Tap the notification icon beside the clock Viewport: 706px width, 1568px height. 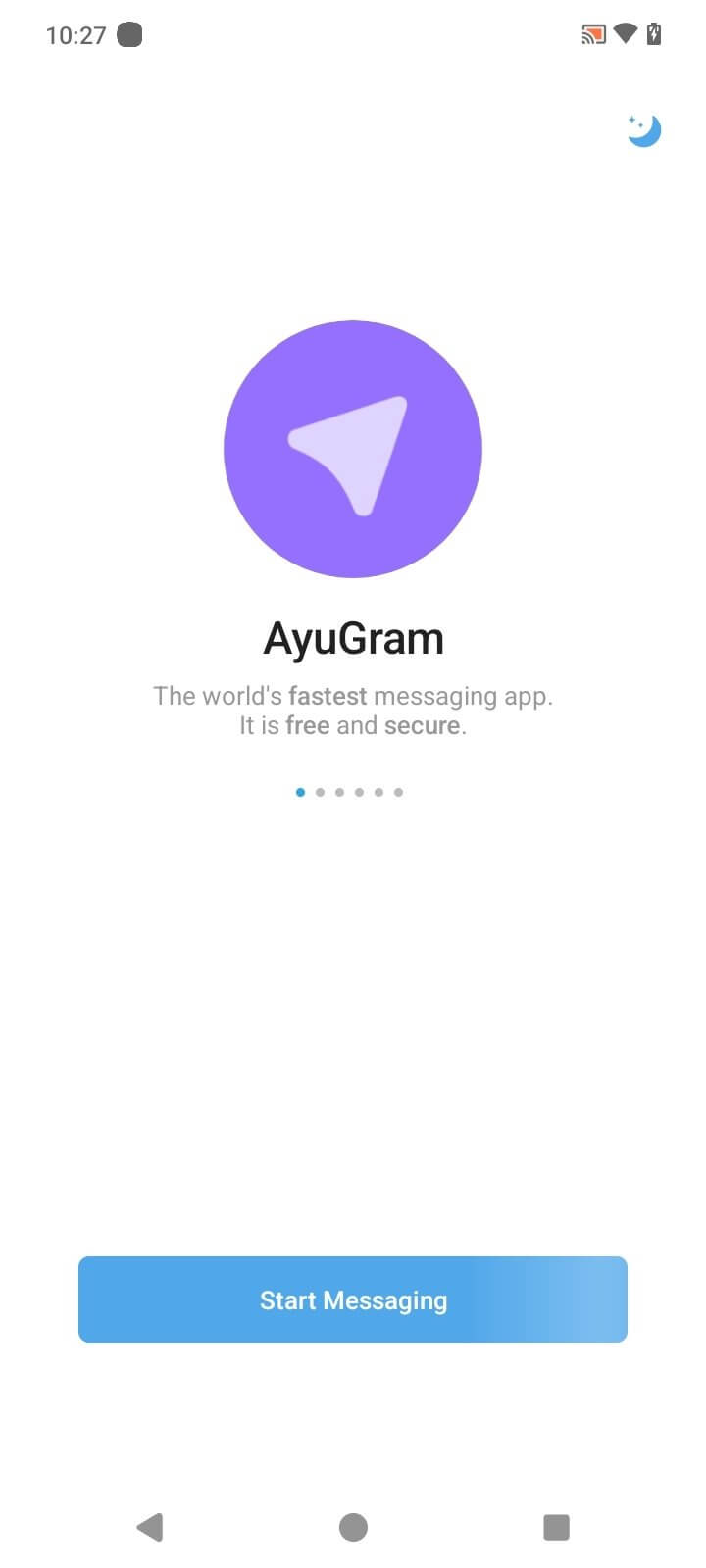point(127,35)
